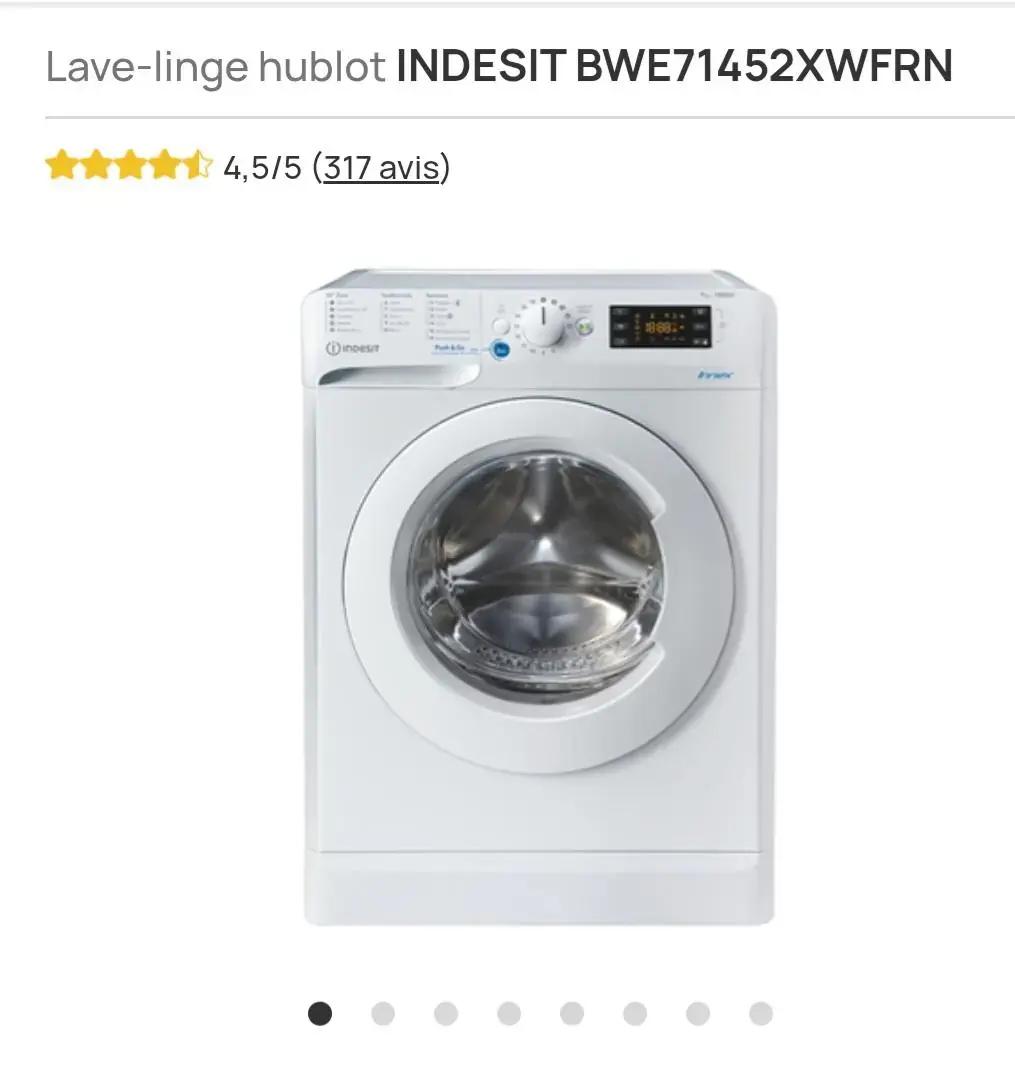Show the fifth image via page dot
Viewport: 1015px width, 1071px height.
572,1014
